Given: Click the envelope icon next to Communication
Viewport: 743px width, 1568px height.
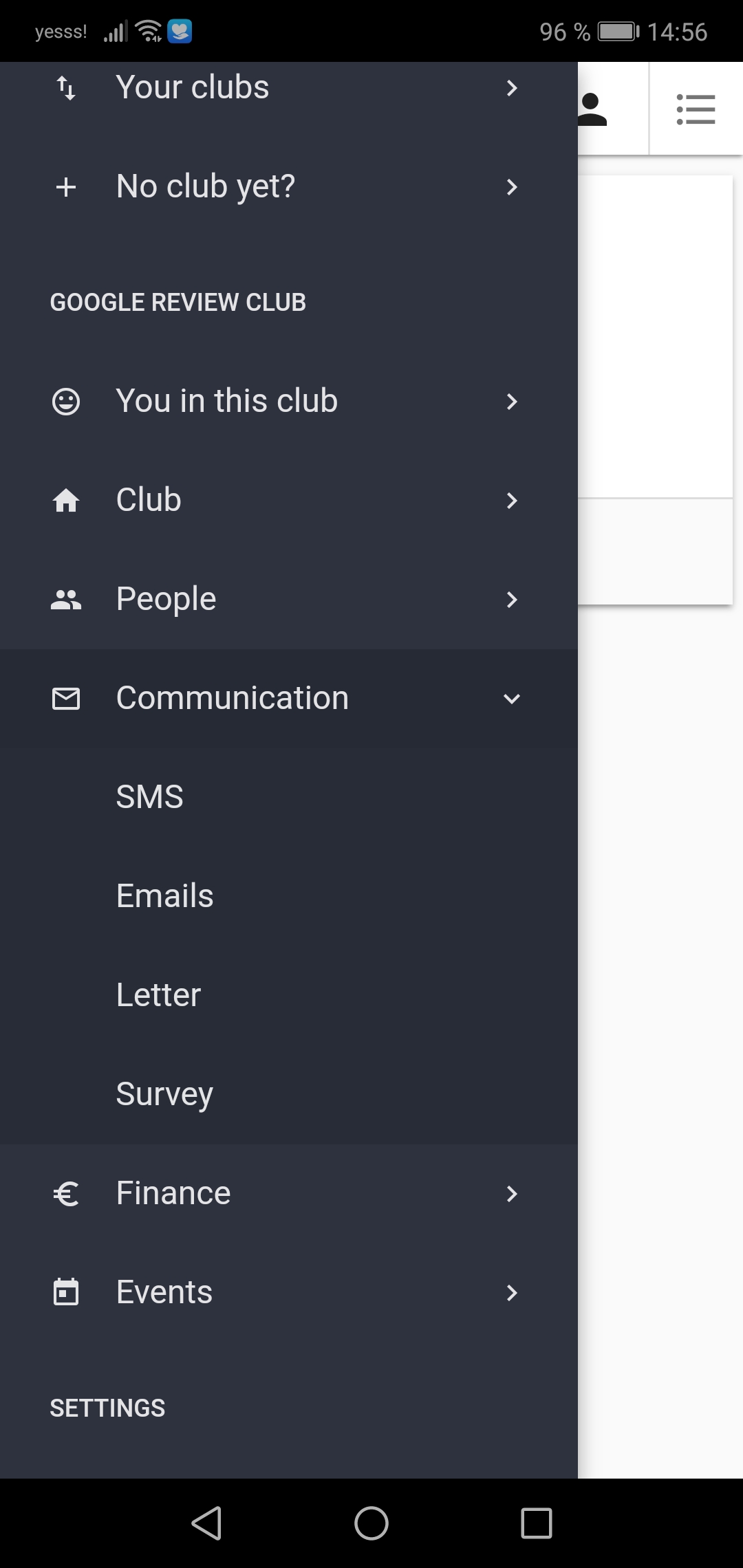Looking at the screenshot, I should 66,698.
